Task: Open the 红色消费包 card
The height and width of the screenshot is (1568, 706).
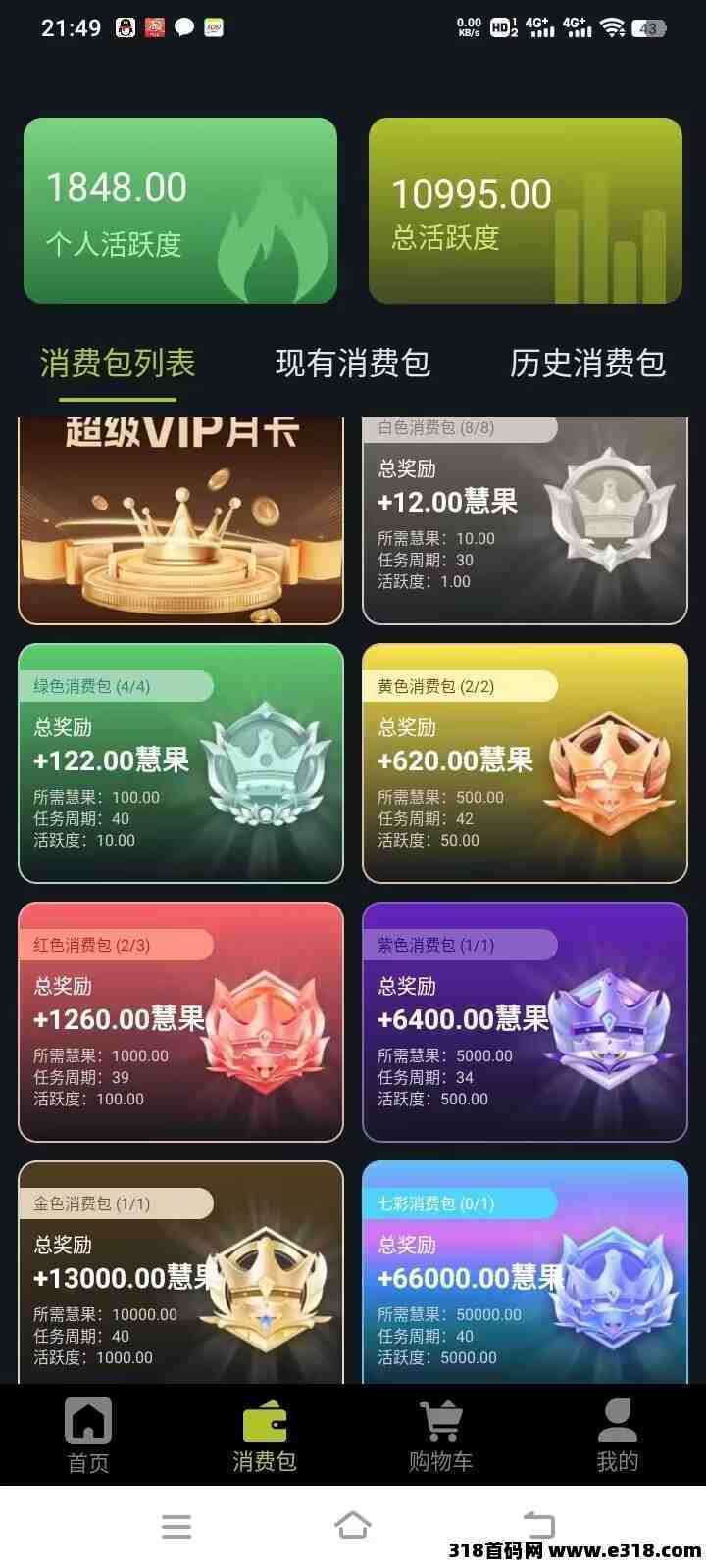Action: click(x=181, y=1022)
